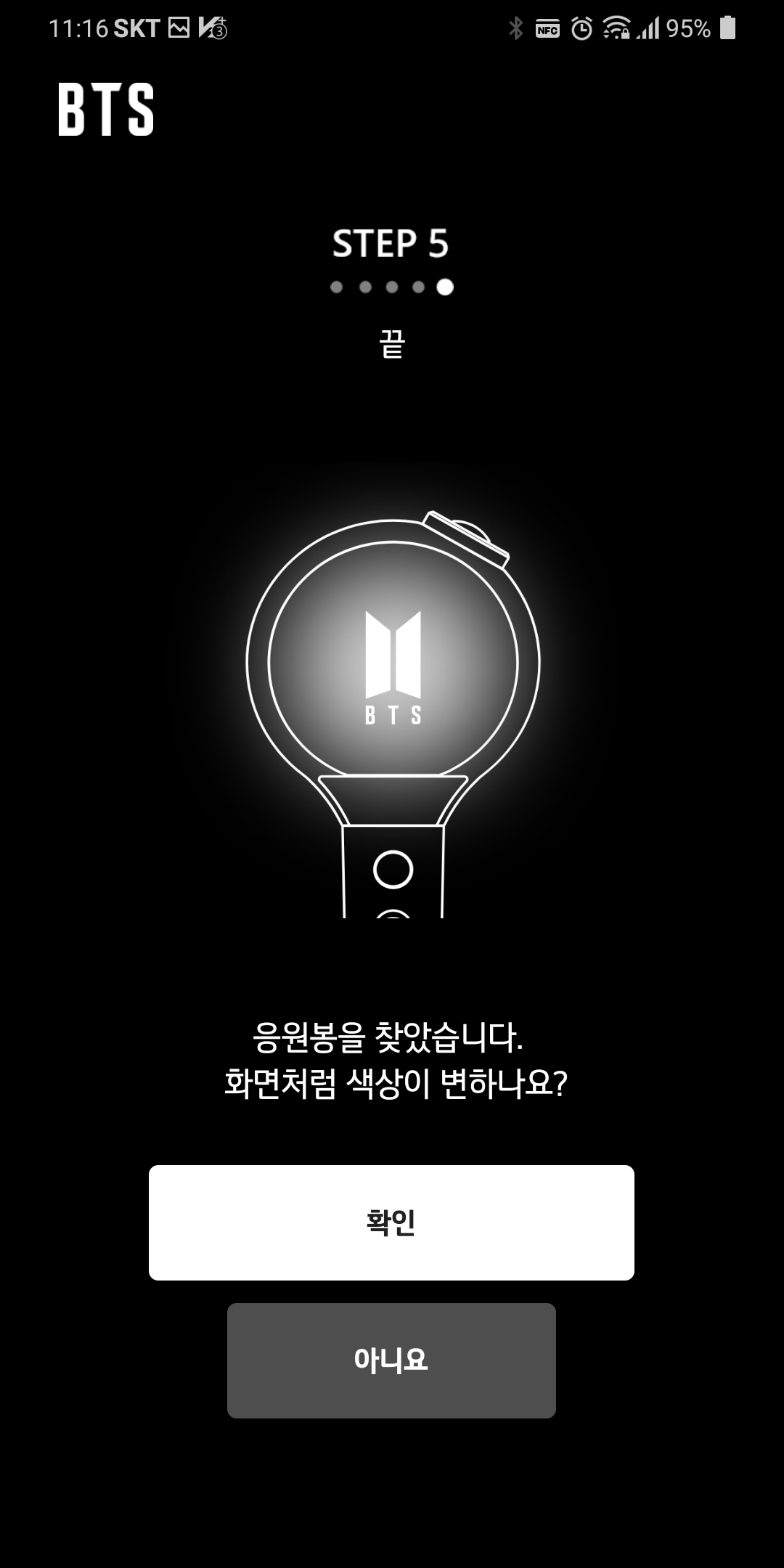Image resolution: width=784 pixels, height=1568 pixels.
Task: Select the 95% battery percentage text
Action: coord(690,27)
